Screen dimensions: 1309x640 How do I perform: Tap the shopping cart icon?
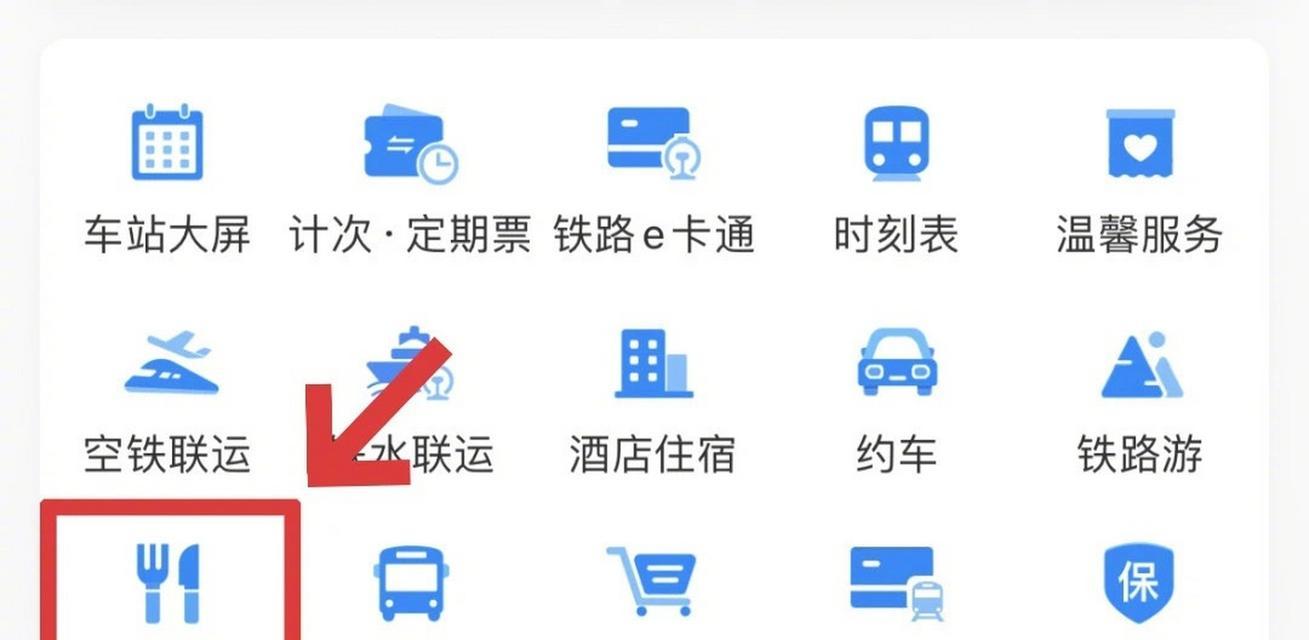(x=653, y=580)
